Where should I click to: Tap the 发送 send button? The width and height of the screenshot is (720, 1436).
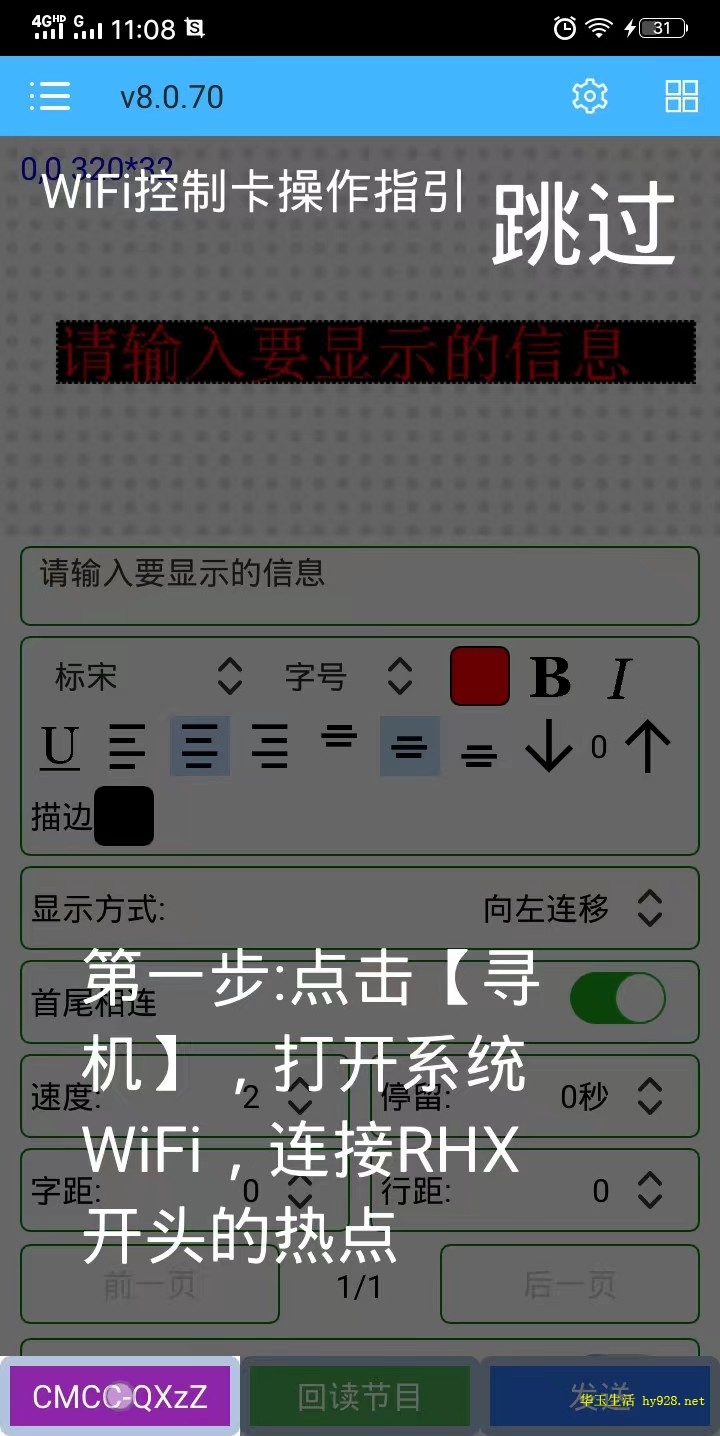click(x=600, y=1396)
